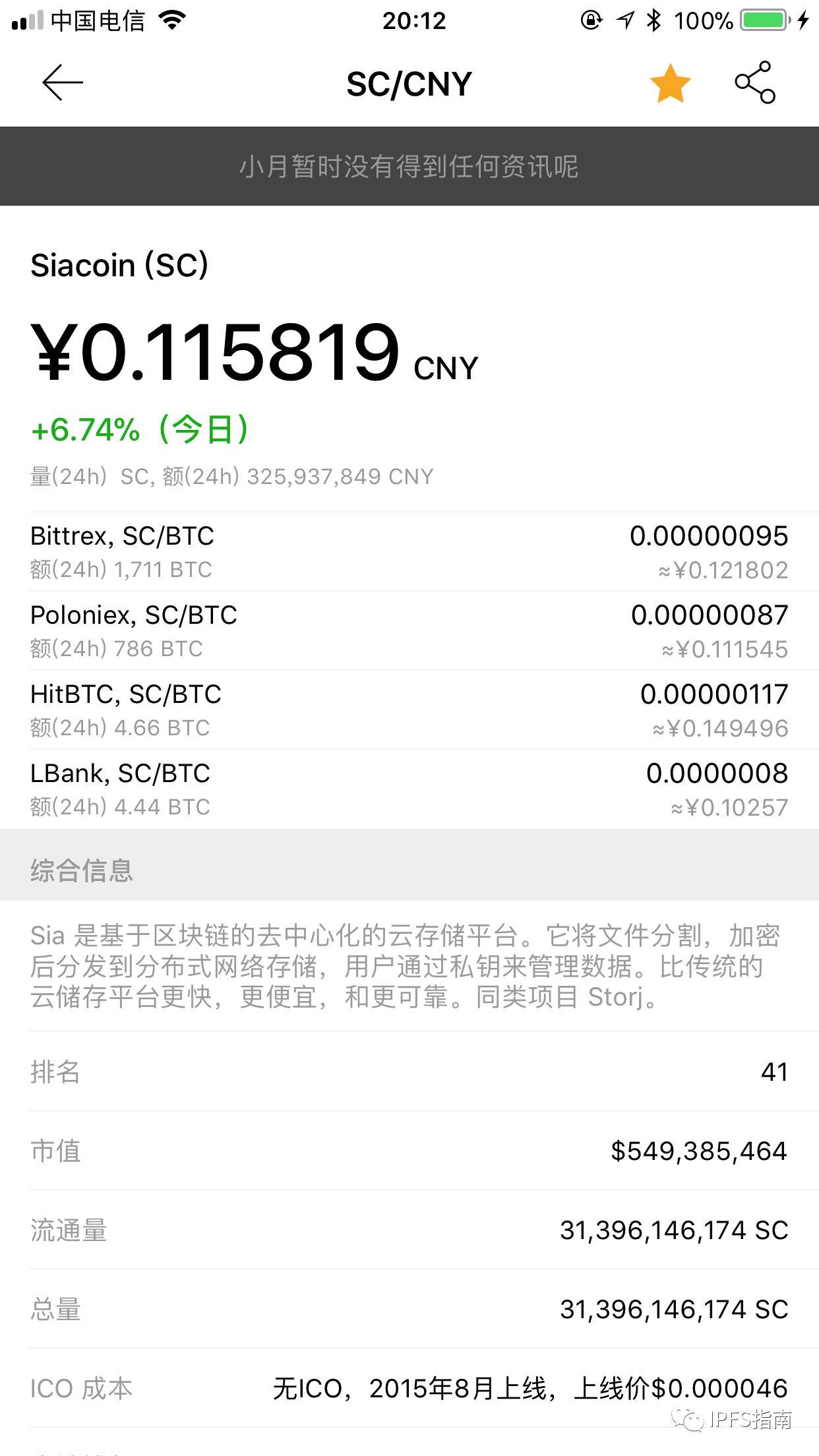Tap the news banner from 小月

[409, 166]
